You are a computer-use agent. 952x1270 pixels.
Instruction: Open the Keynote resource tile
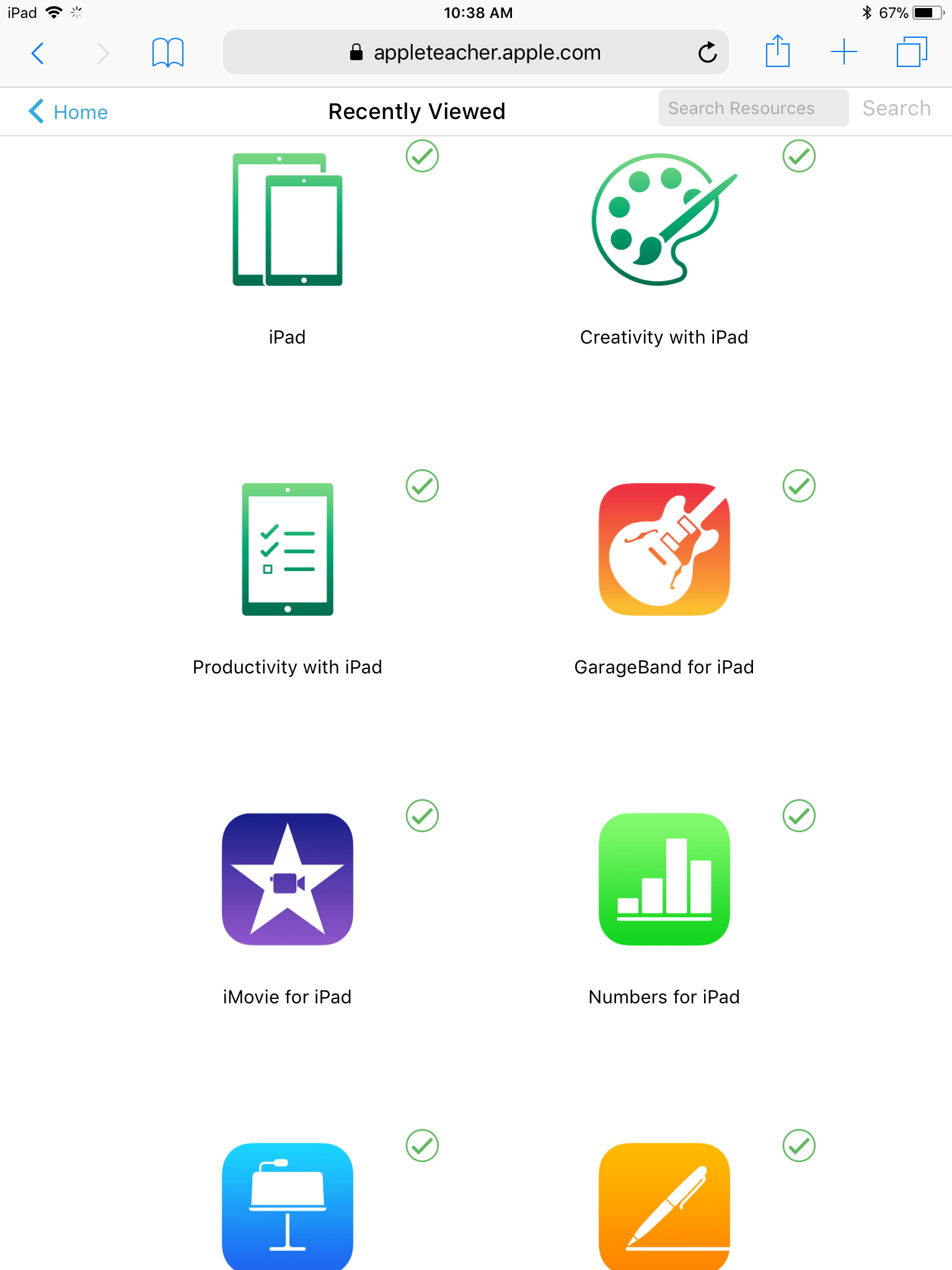pyautogui.click(x=288, y=1206)
